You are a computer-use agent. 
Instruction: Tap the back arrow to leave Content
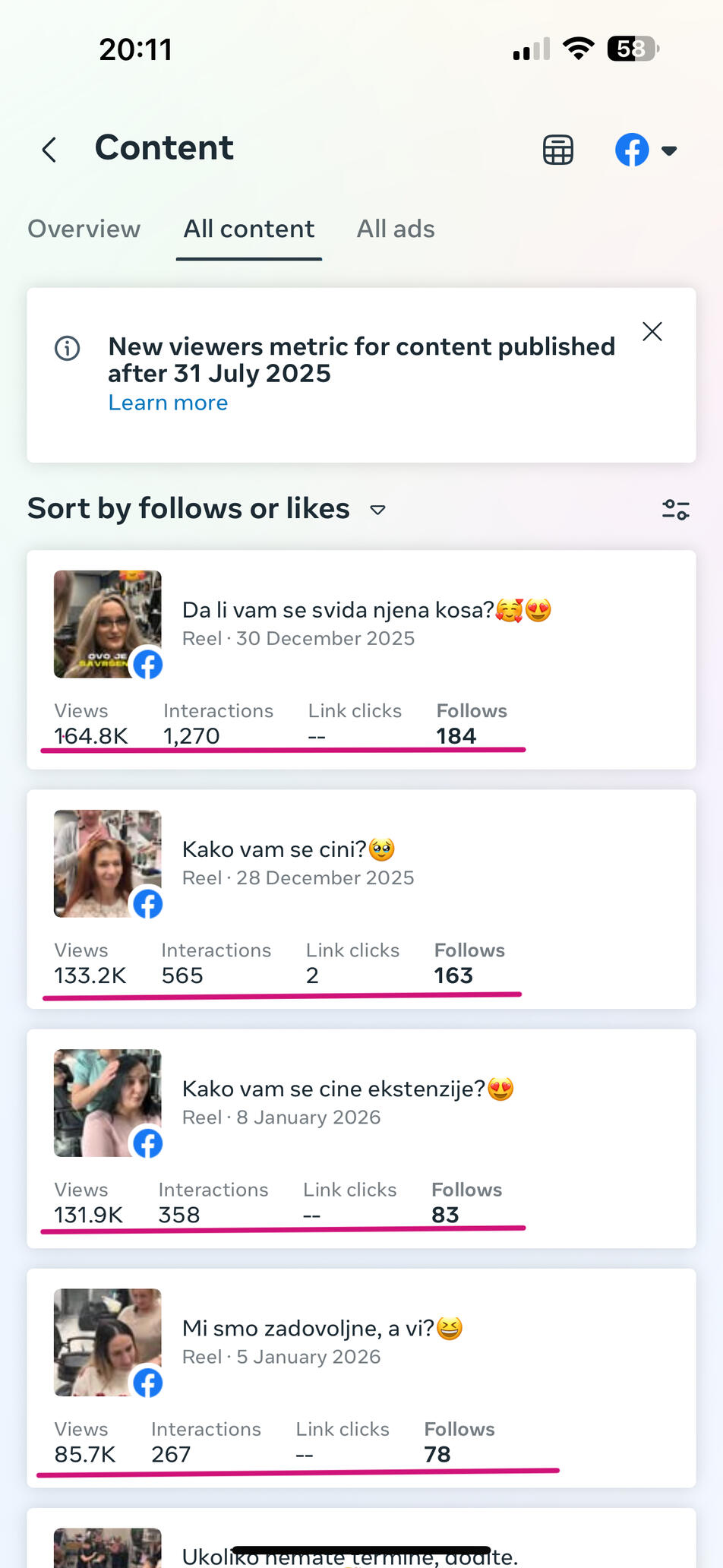click(49, 150)
